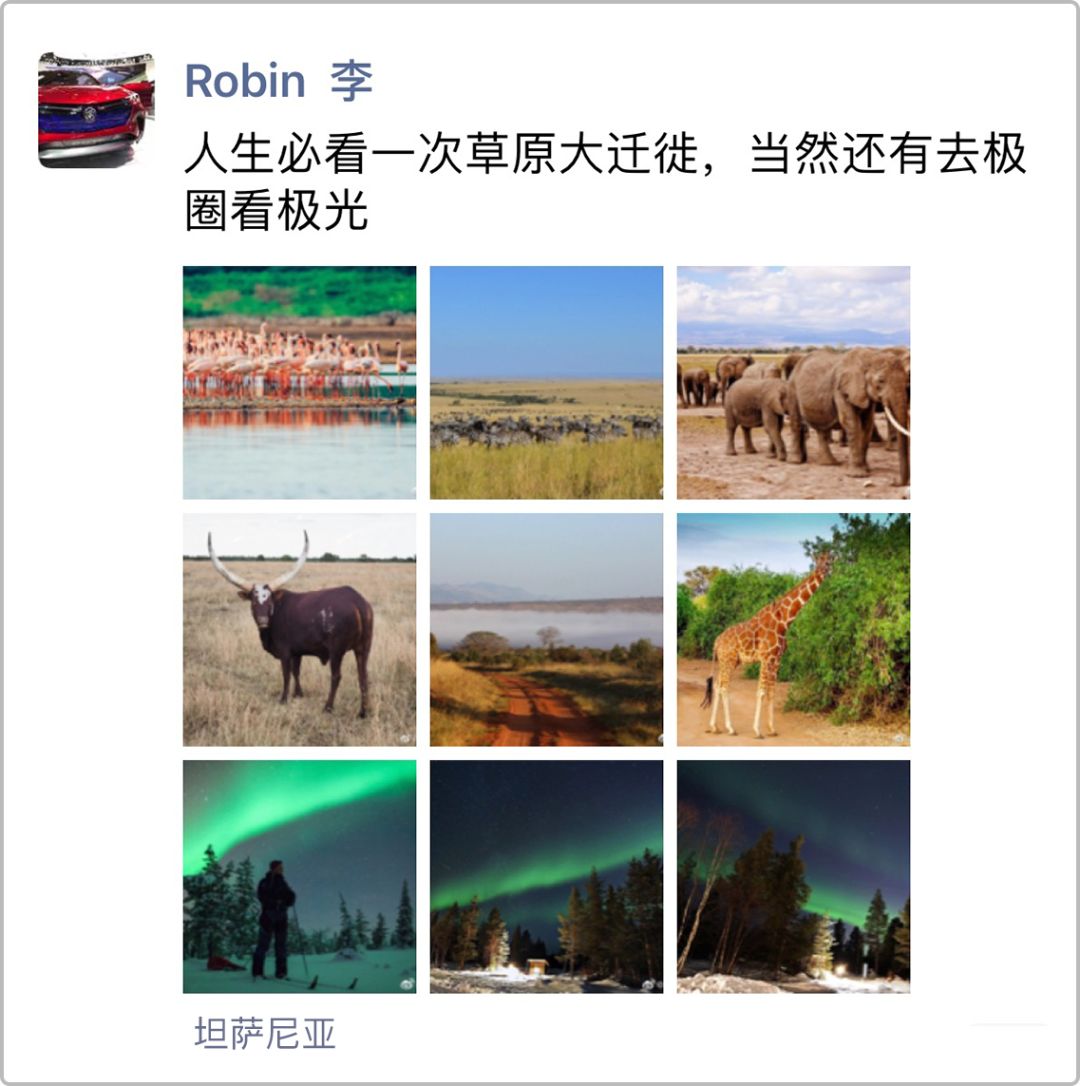
Task: Open the center photo of the grid
Action: 545,630
